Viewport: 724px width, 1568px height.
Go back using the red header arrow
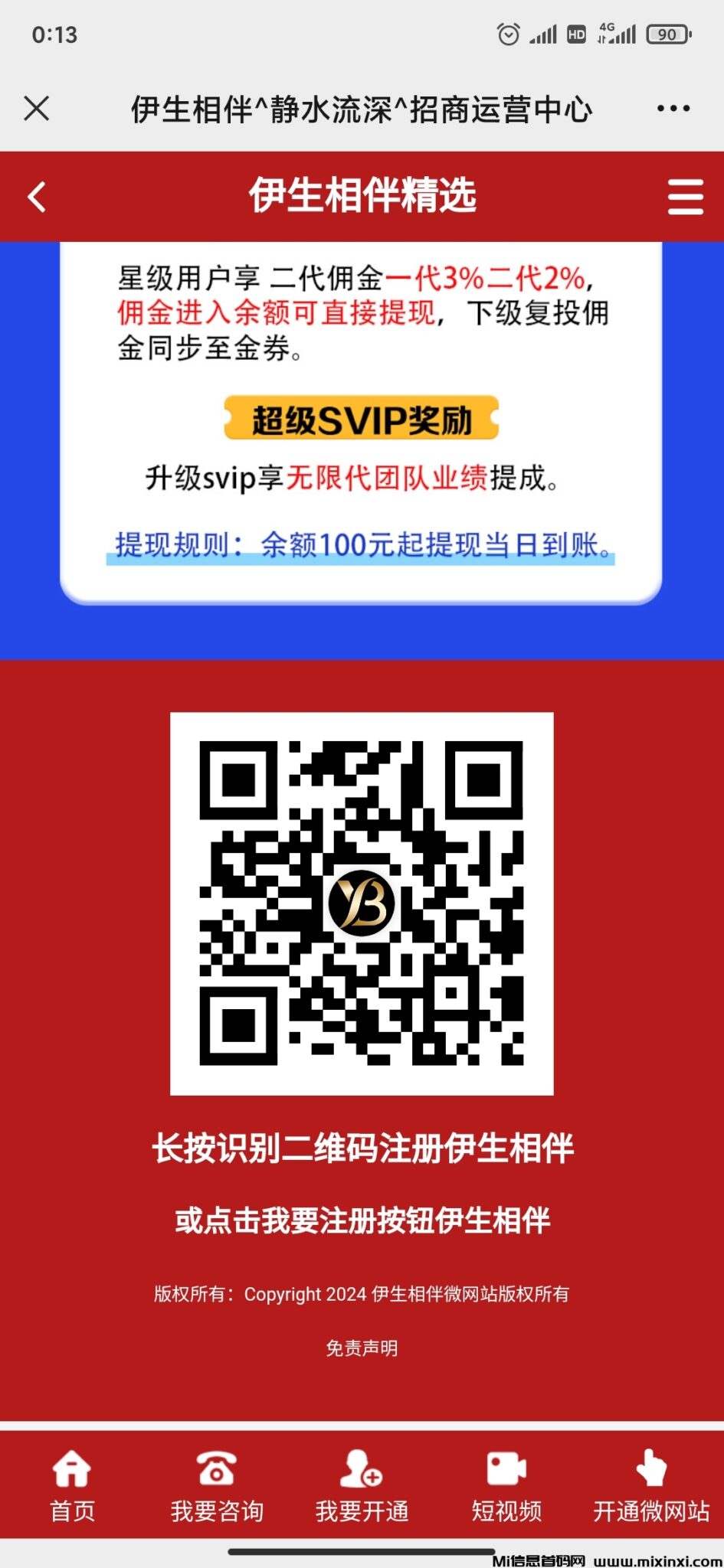(37, 197)
